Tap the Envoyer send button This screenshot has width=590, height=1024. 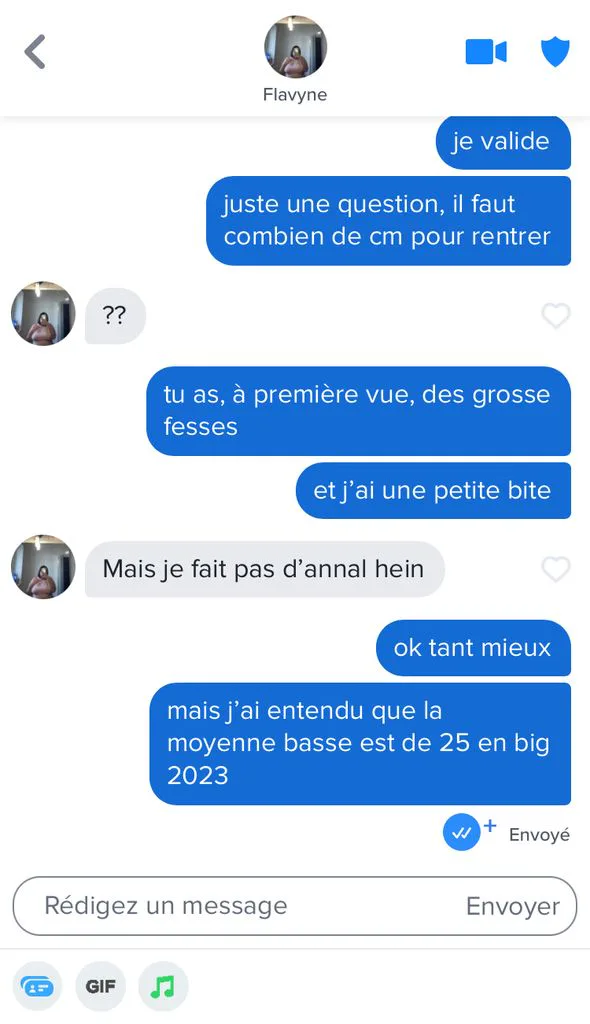click(513, 906)
